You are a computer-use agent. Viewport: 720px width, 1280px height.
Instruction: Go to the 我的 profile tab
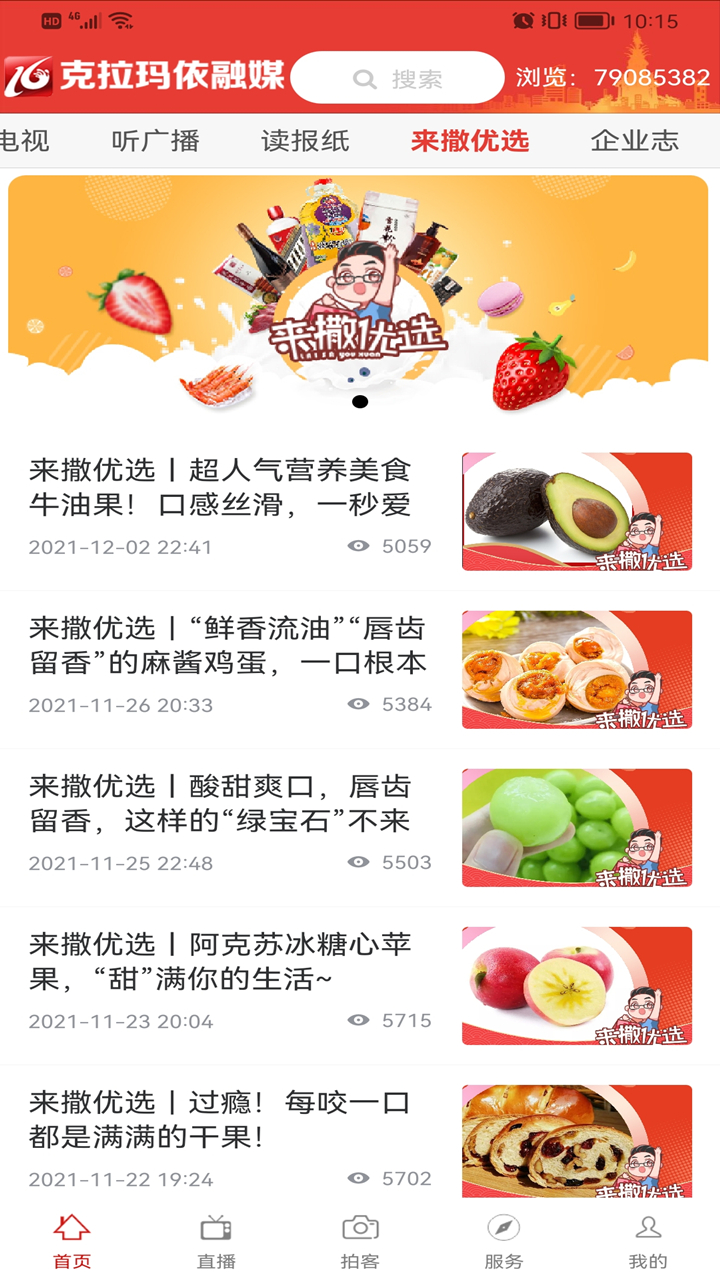pos(648,1241)
